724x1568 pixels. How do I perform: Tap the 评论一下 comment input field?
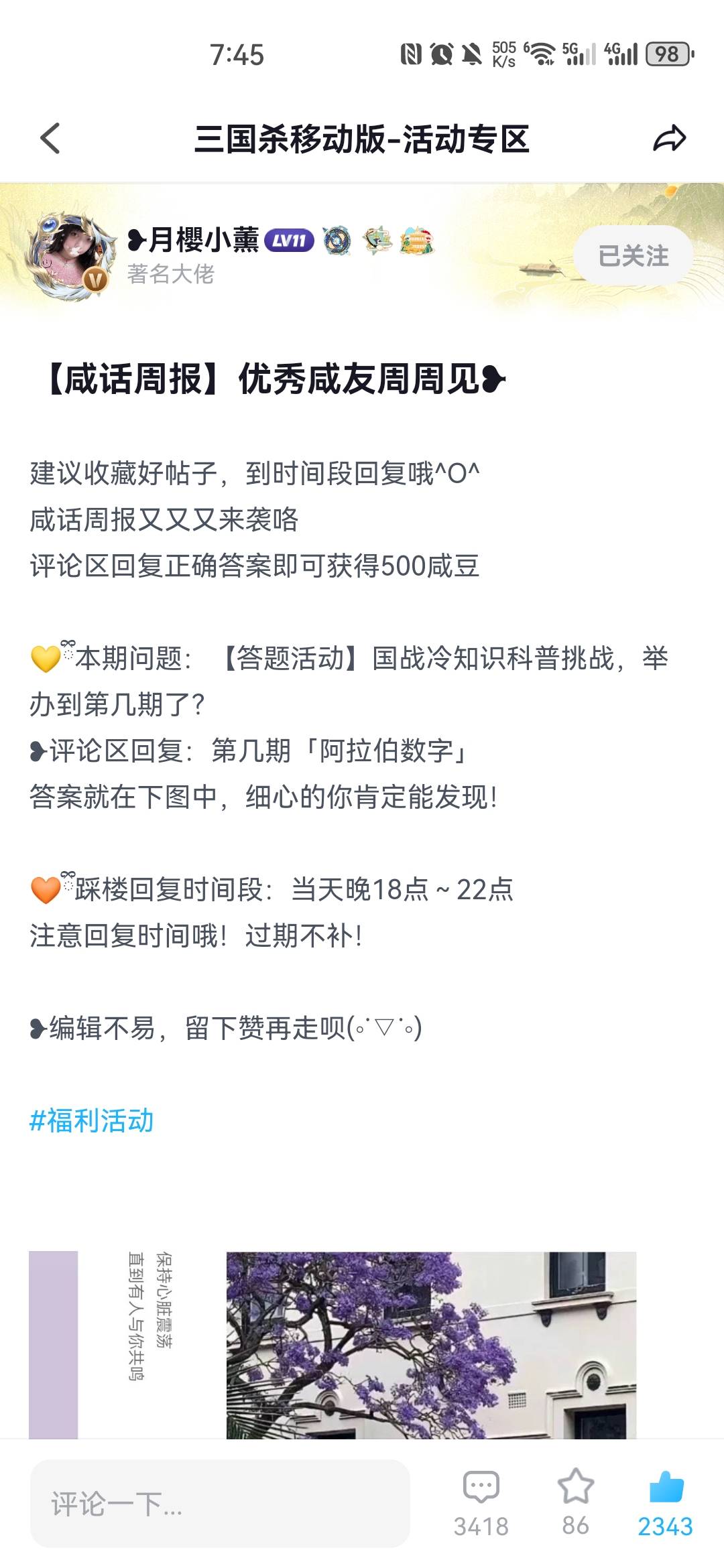point(220,1504)
